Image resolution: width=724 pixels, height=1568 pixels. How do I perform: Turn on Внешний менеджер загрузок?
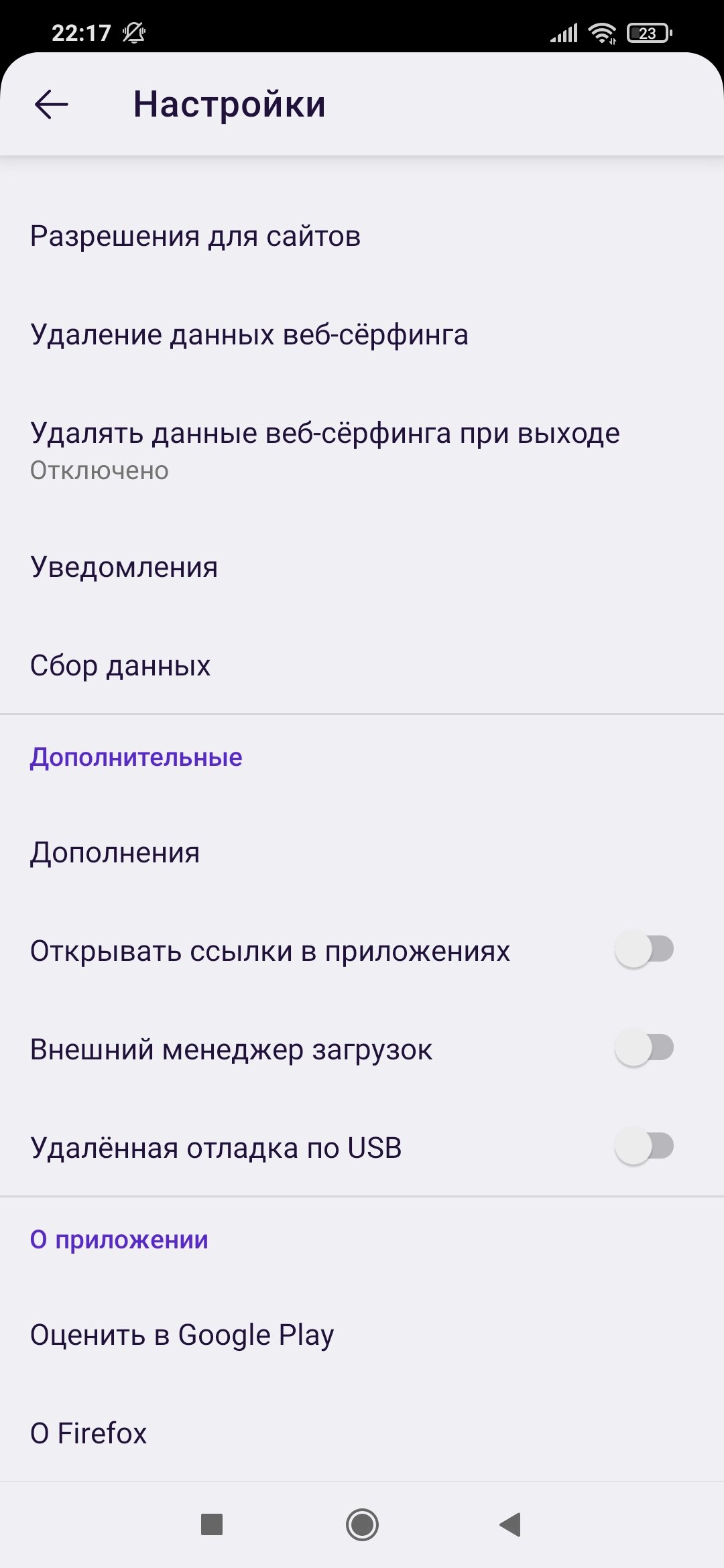(x=644, y=1048)
